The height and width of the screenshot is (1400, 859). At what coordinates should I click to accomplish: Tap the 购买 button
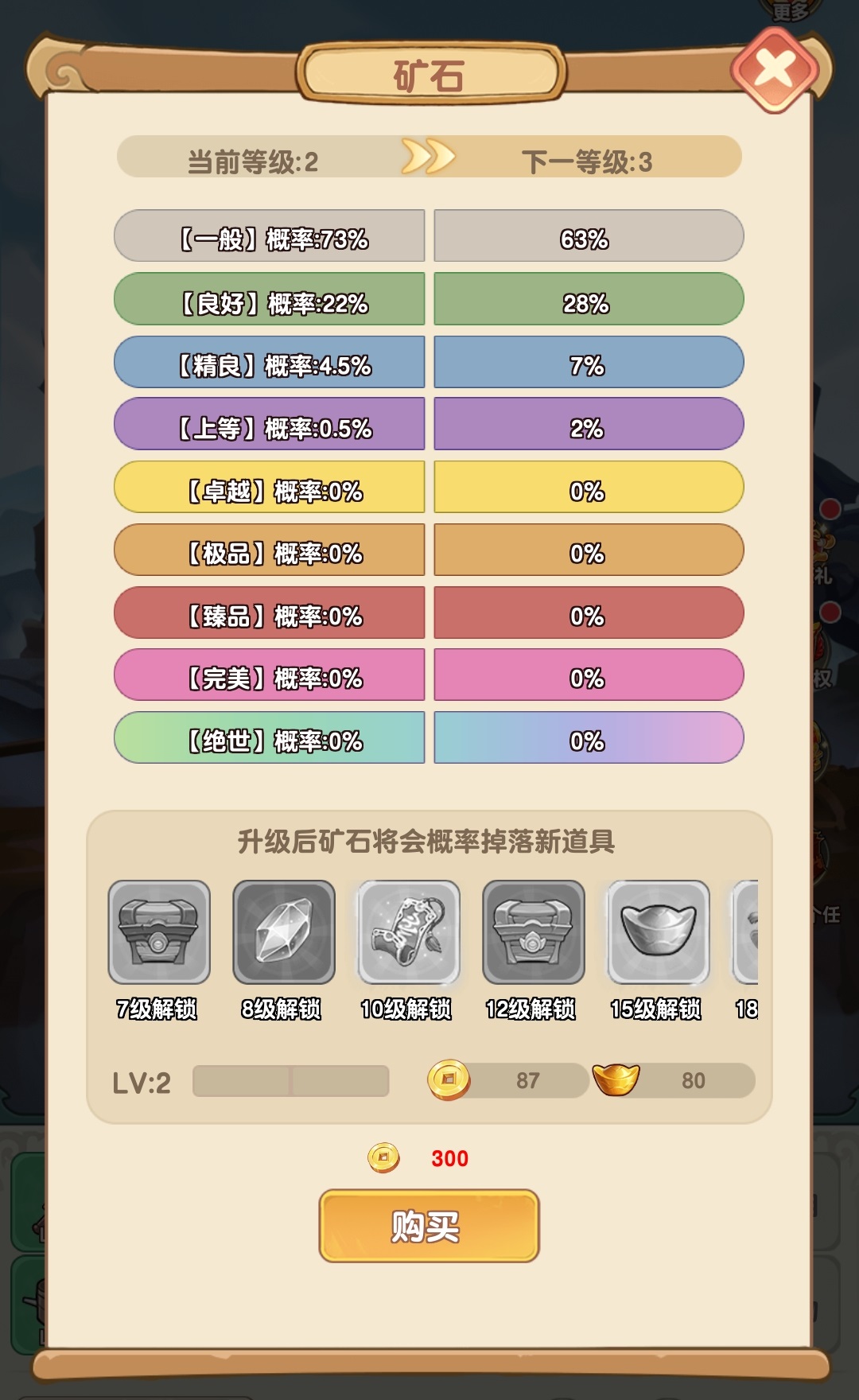click(x=429, y=1225)
